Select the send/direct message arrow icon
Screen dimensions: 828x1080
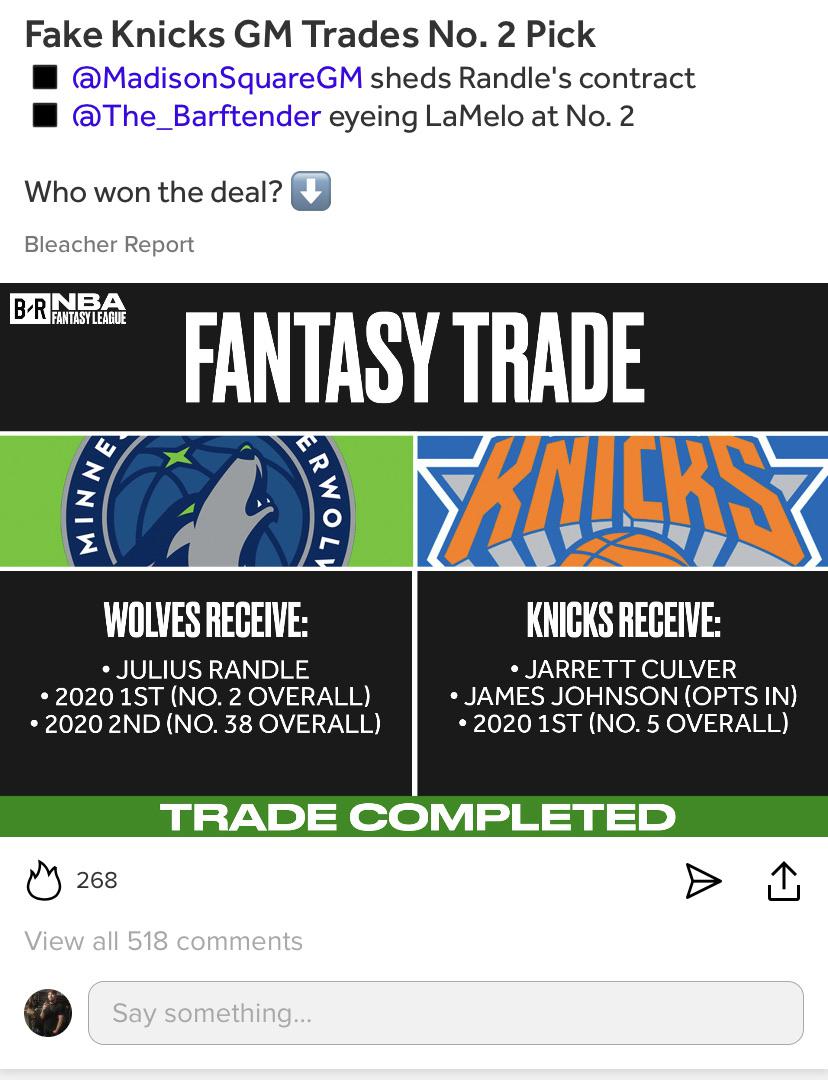(705, 879)
